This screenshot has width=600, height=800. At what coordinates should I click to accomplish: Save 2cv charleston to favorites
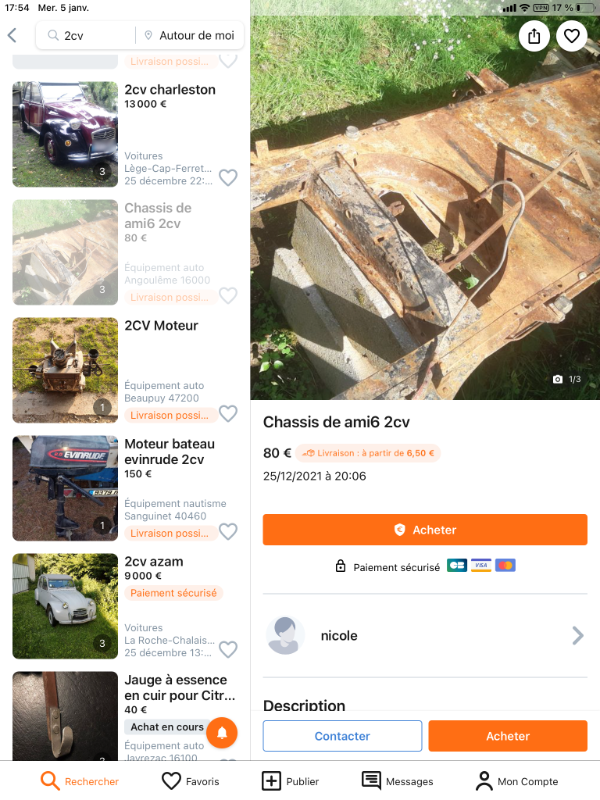point(228,178)
